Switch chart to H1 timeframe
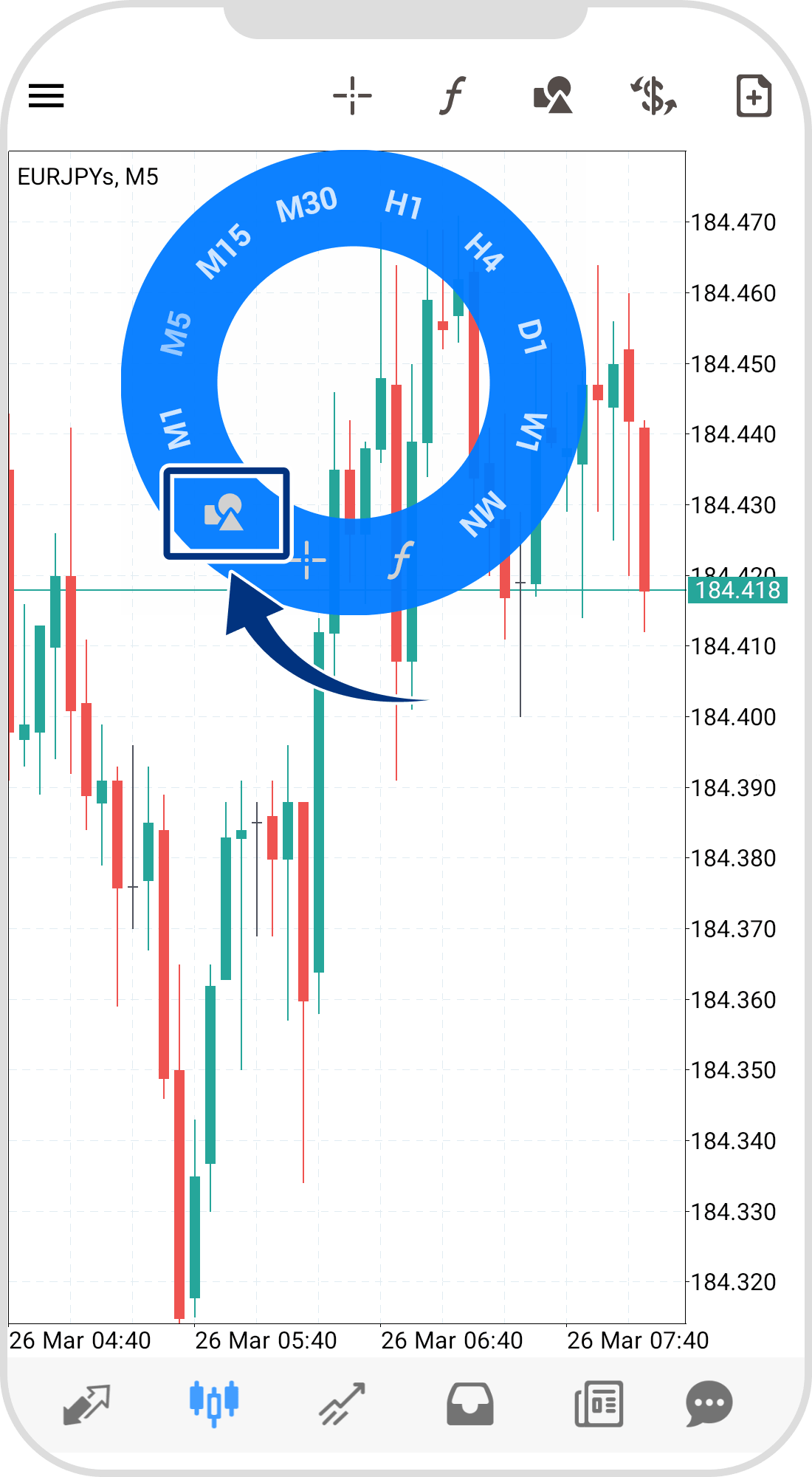The image size is (812, 1477). [404, 204]
